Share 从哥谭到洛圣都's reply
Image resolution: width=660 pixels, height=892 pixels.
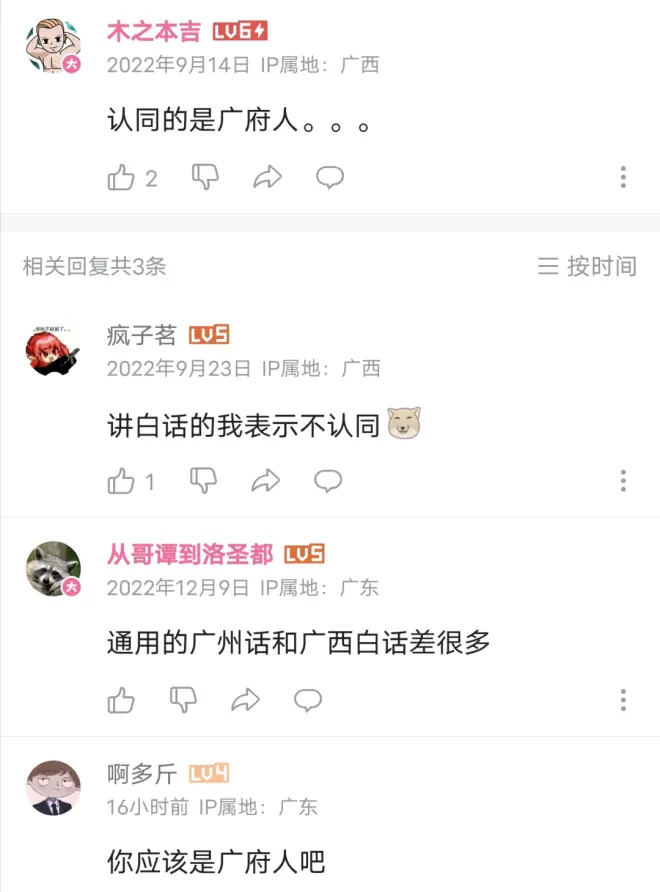245,699
